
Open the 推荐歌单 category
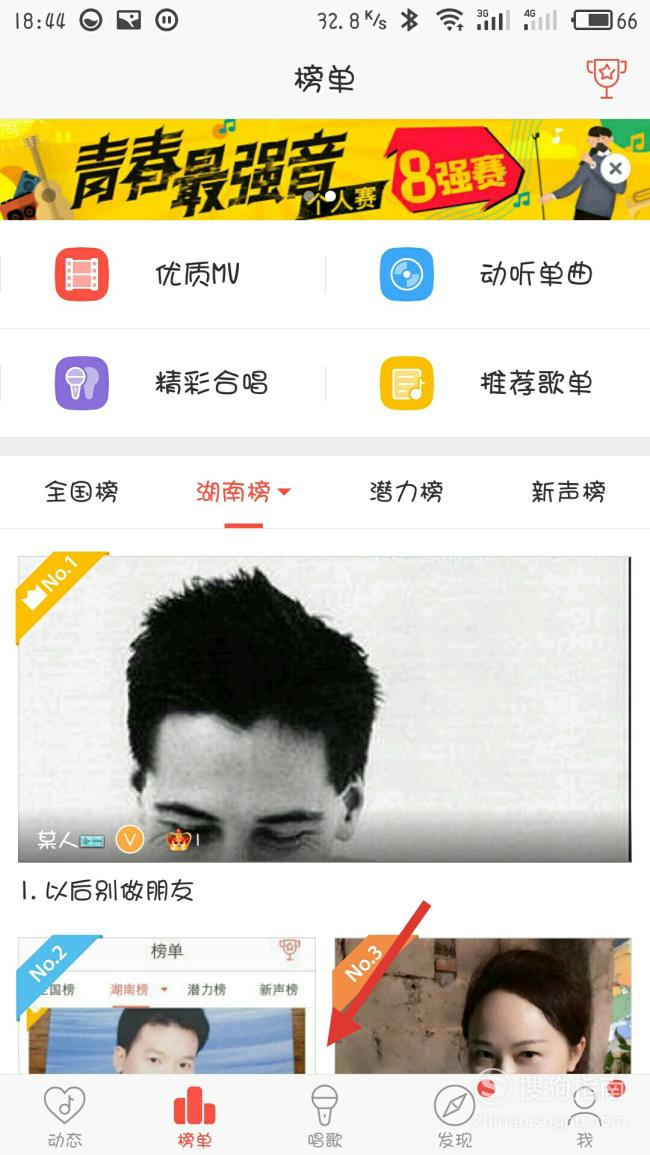click(488, 383)
